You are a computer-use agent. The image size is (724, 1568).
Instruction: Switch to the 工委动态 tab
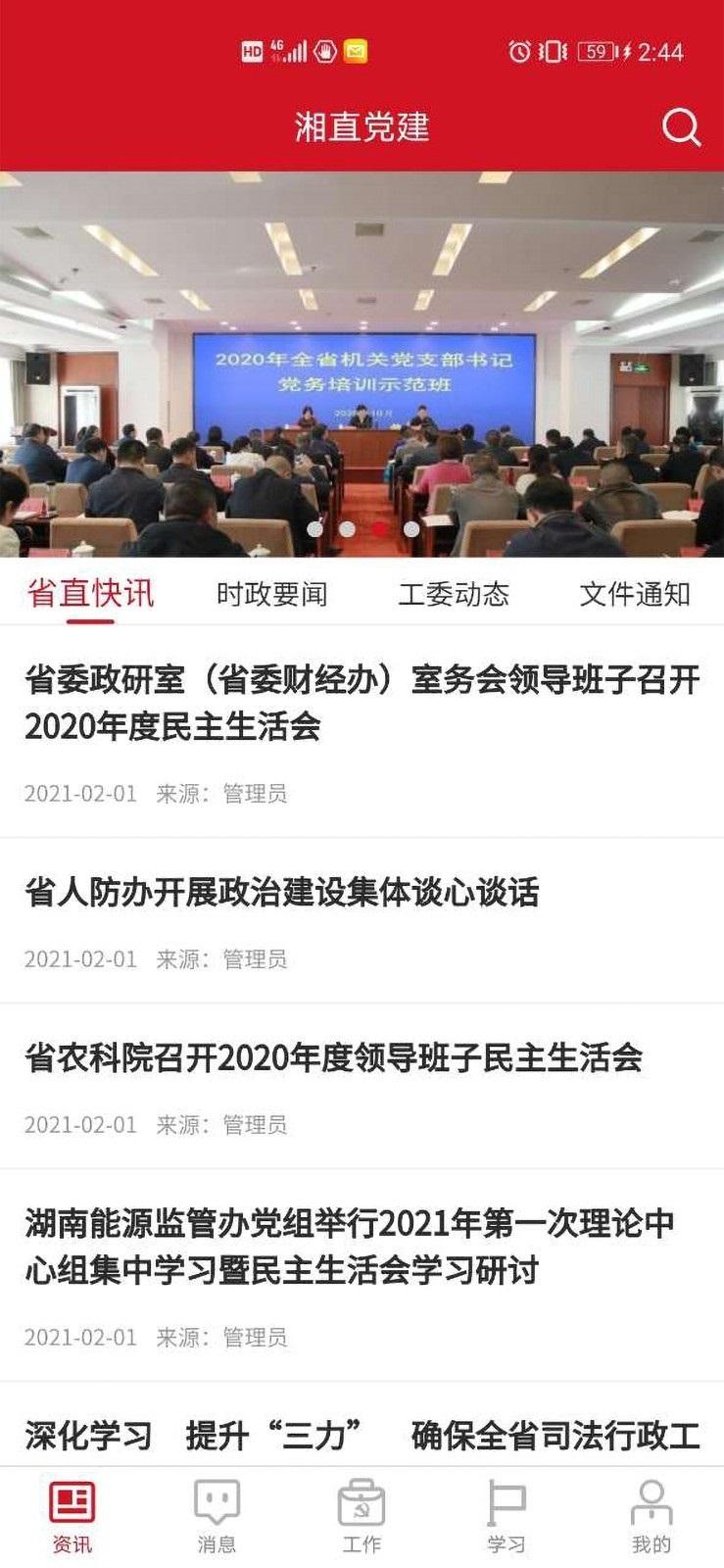[x=454, y=594]
